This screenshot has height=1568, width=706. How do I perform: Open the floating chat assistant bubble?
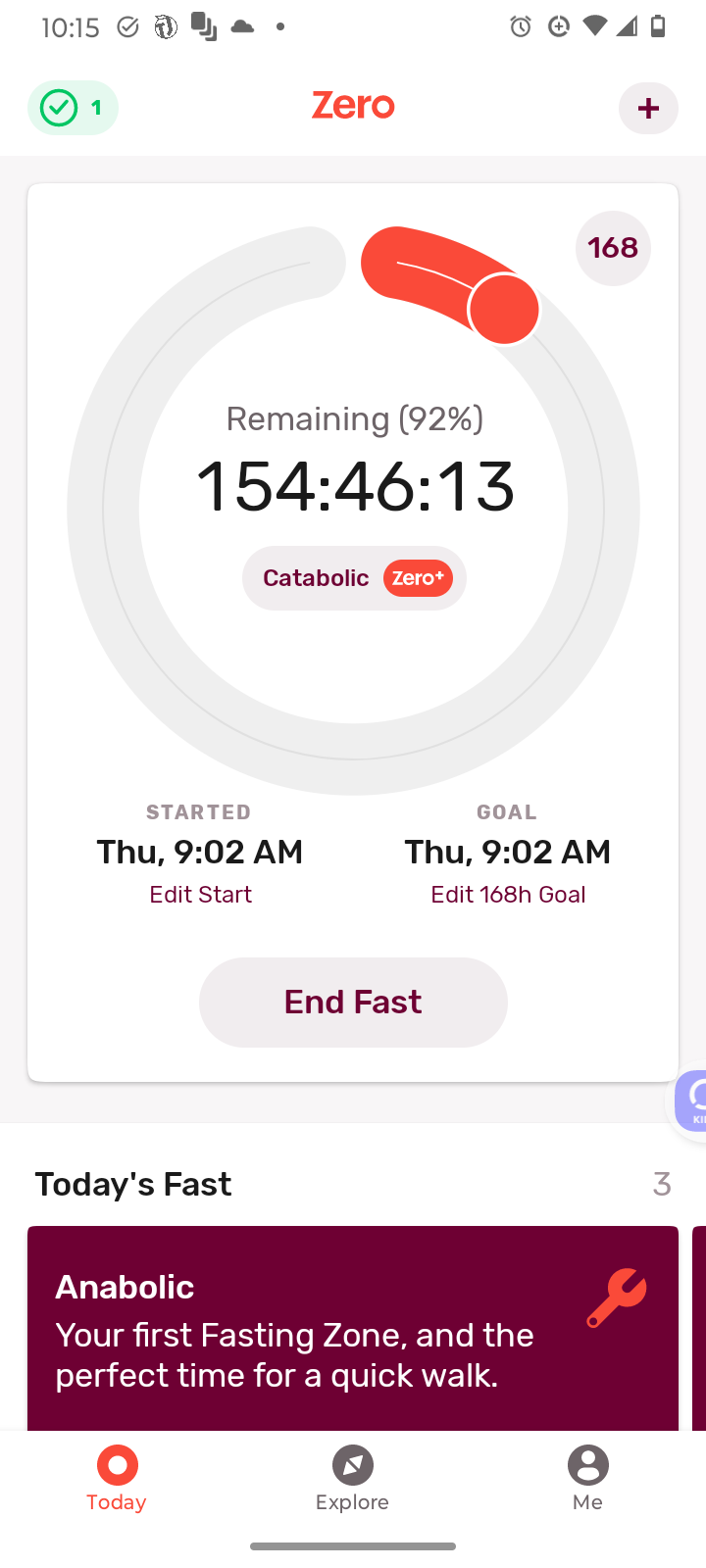[x=691, y=1101]
